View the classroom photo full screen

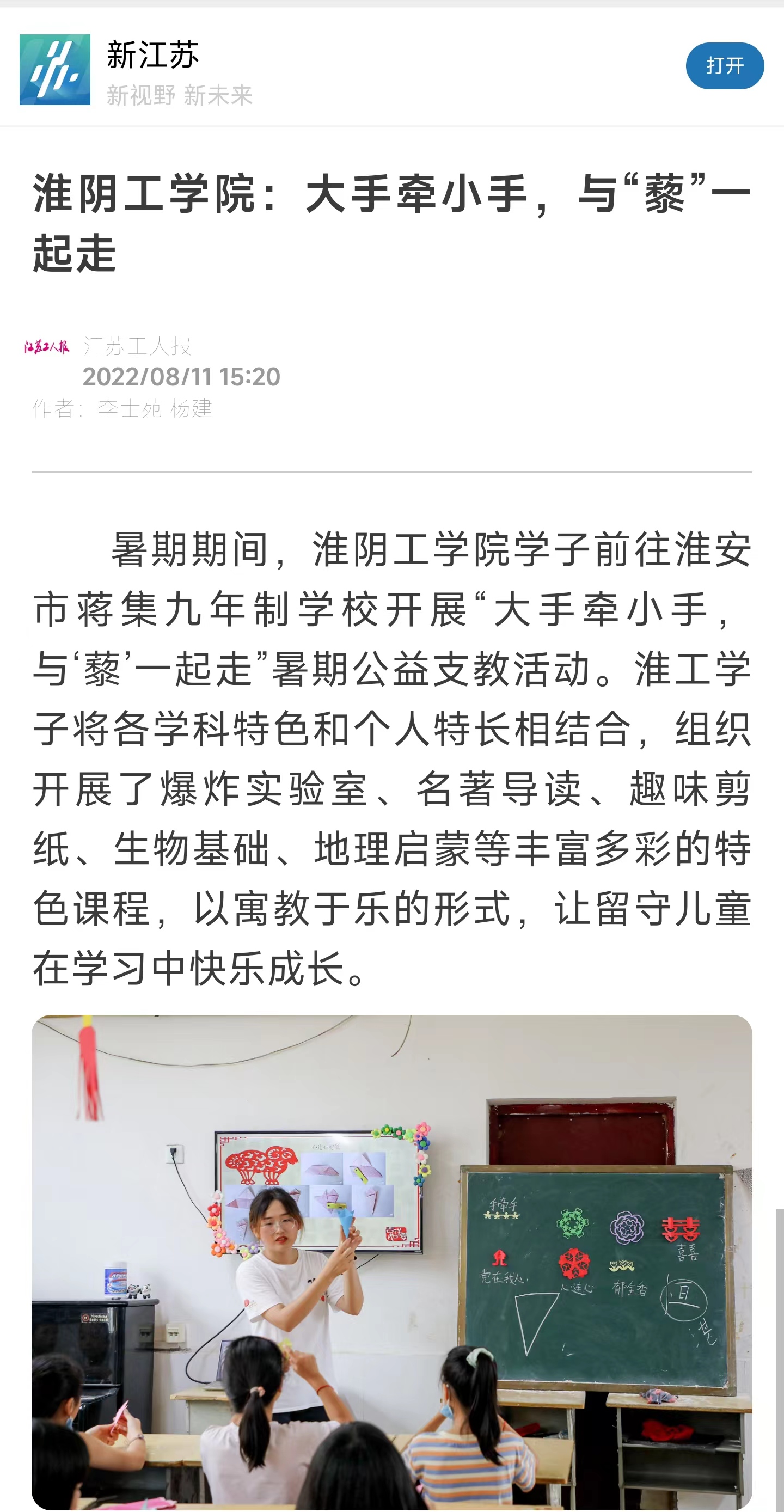391,1261
